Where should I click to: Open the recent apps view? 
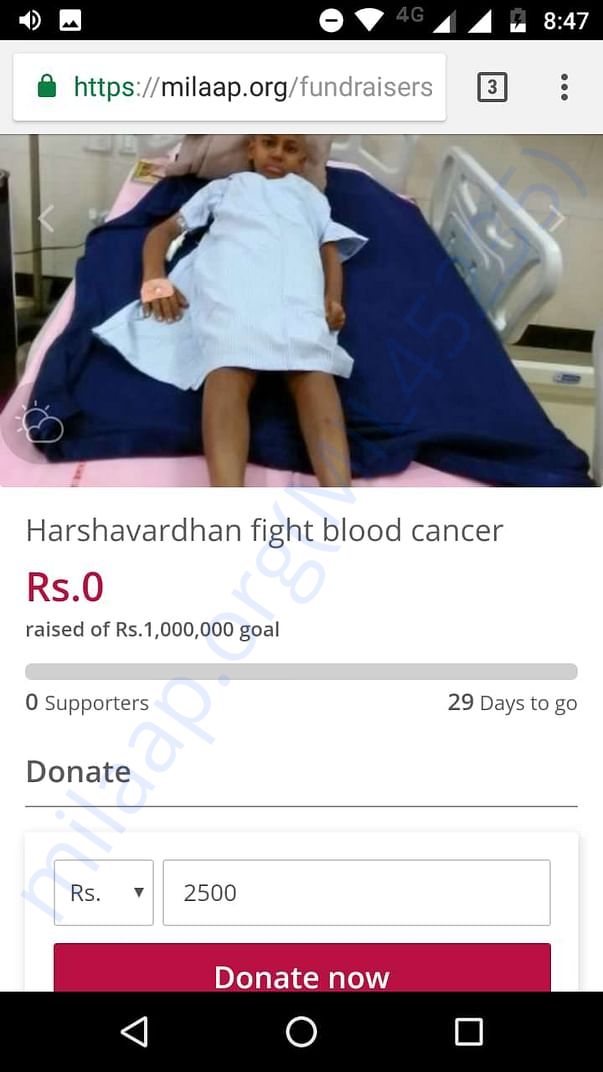[x=468, y=1031]
